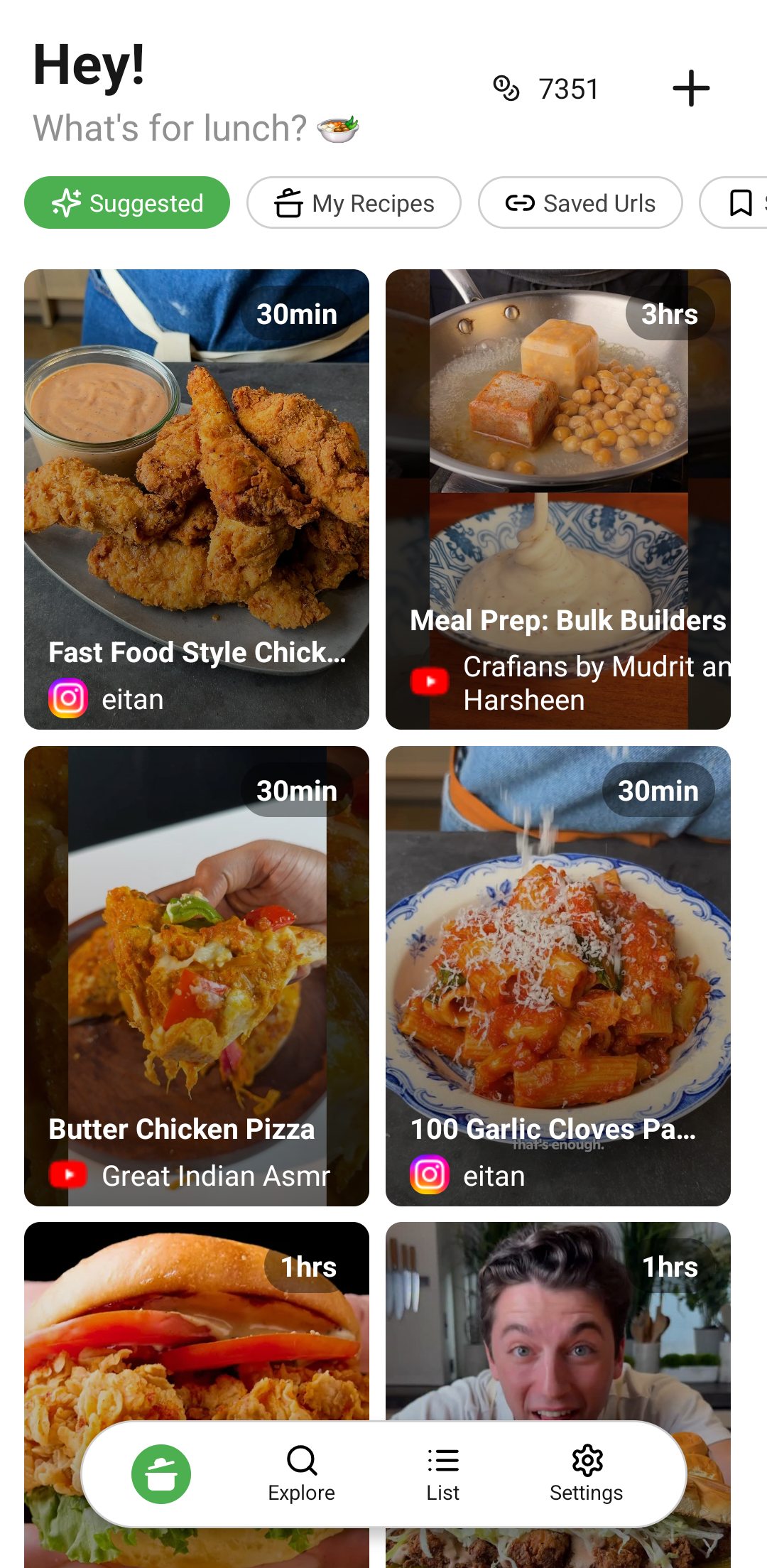This screenshot has width=767, height=1568.
Task: Show the Saved Urls list
Action: click(580, 203)
